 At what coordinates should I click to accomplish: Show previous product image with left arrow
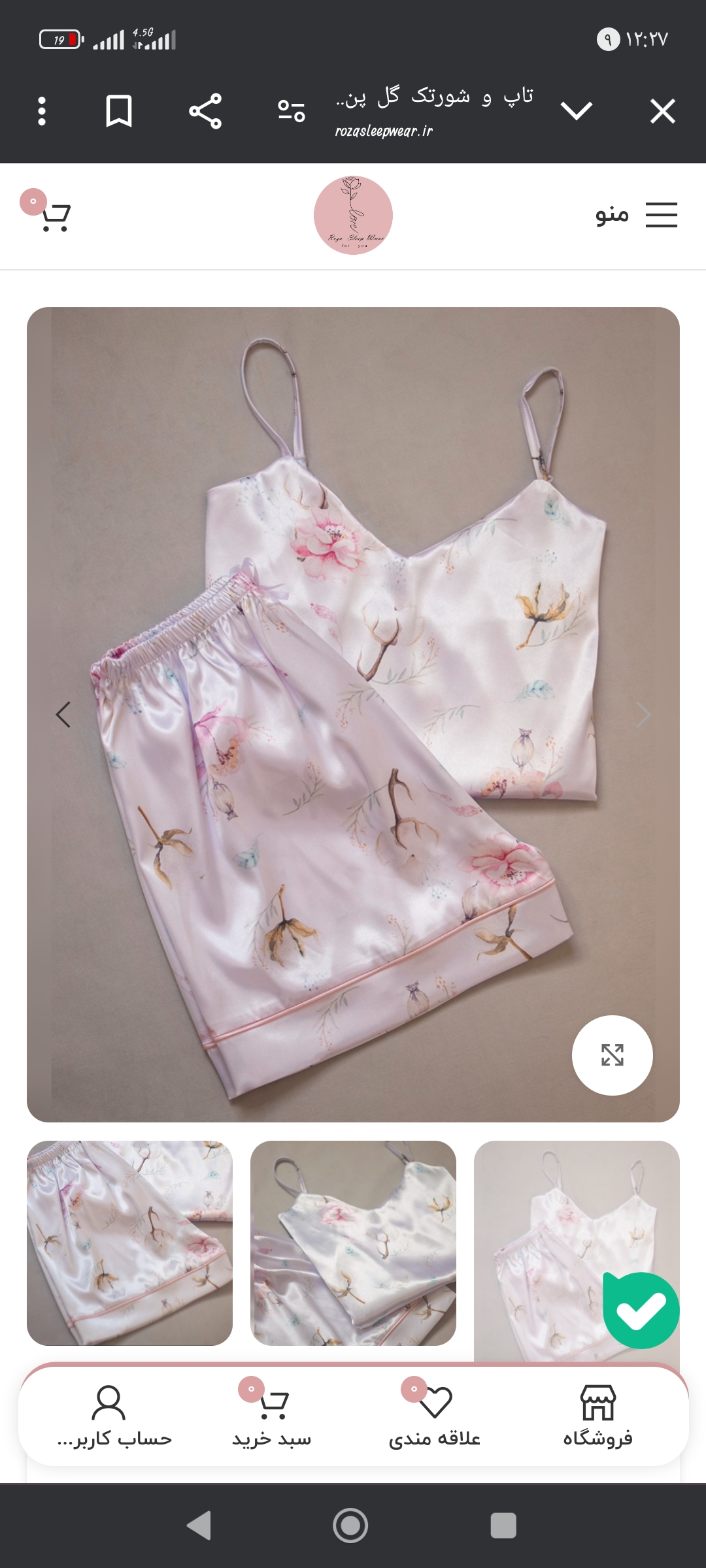coord(63,715)
